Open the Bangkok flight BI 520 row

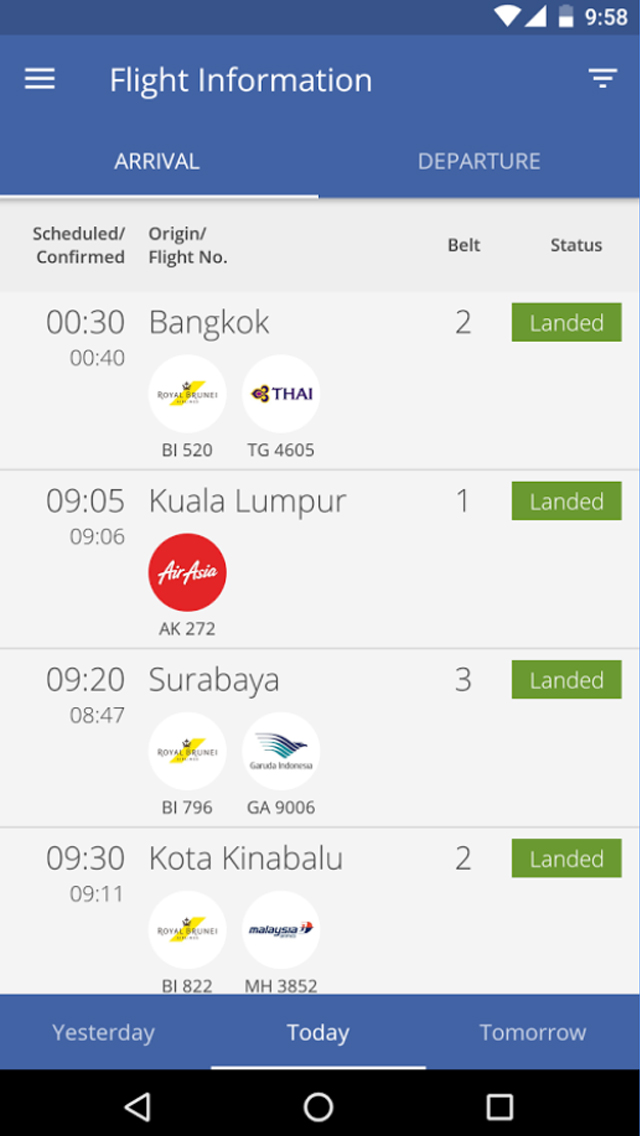click(x=320, y=381)
